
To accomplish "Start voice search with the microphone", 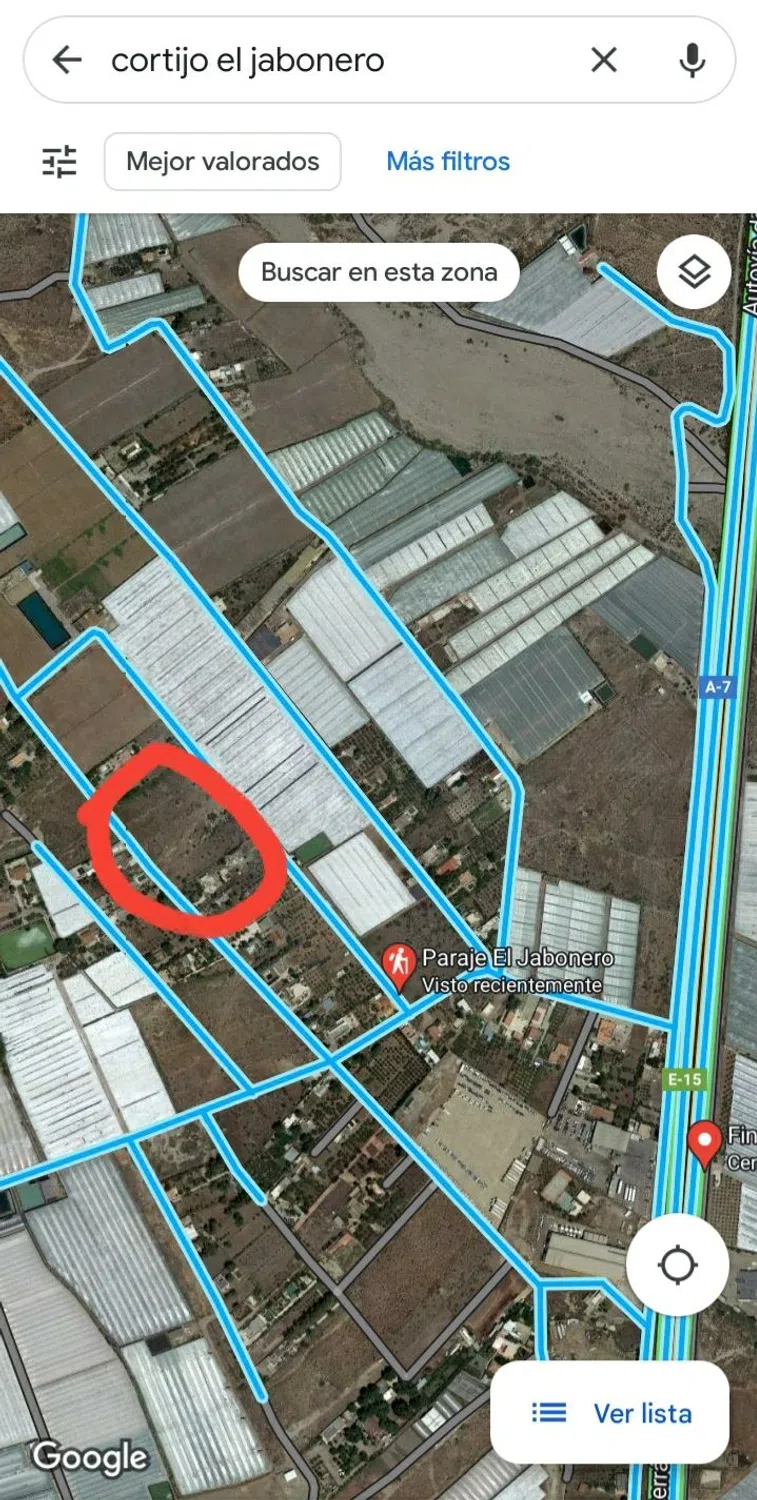I will (x=691, y=60).
